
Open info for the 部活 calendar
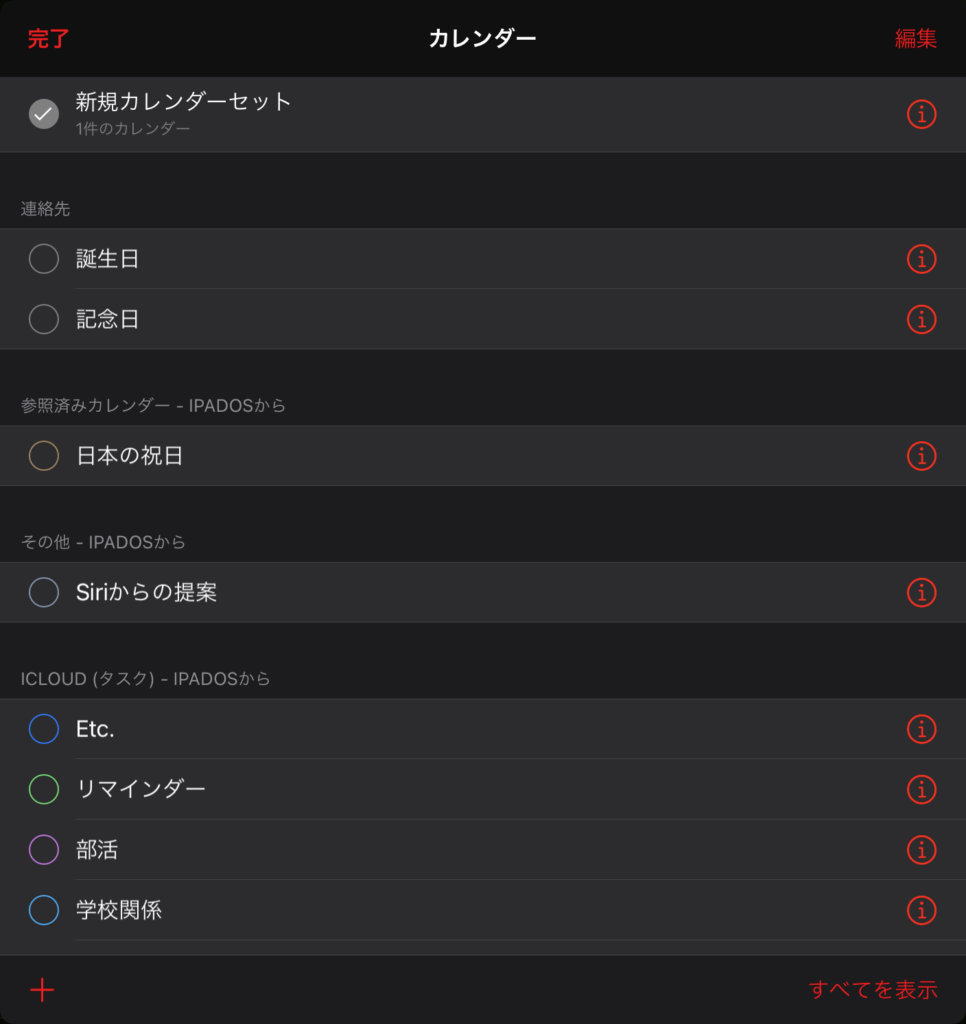point(921,850)
